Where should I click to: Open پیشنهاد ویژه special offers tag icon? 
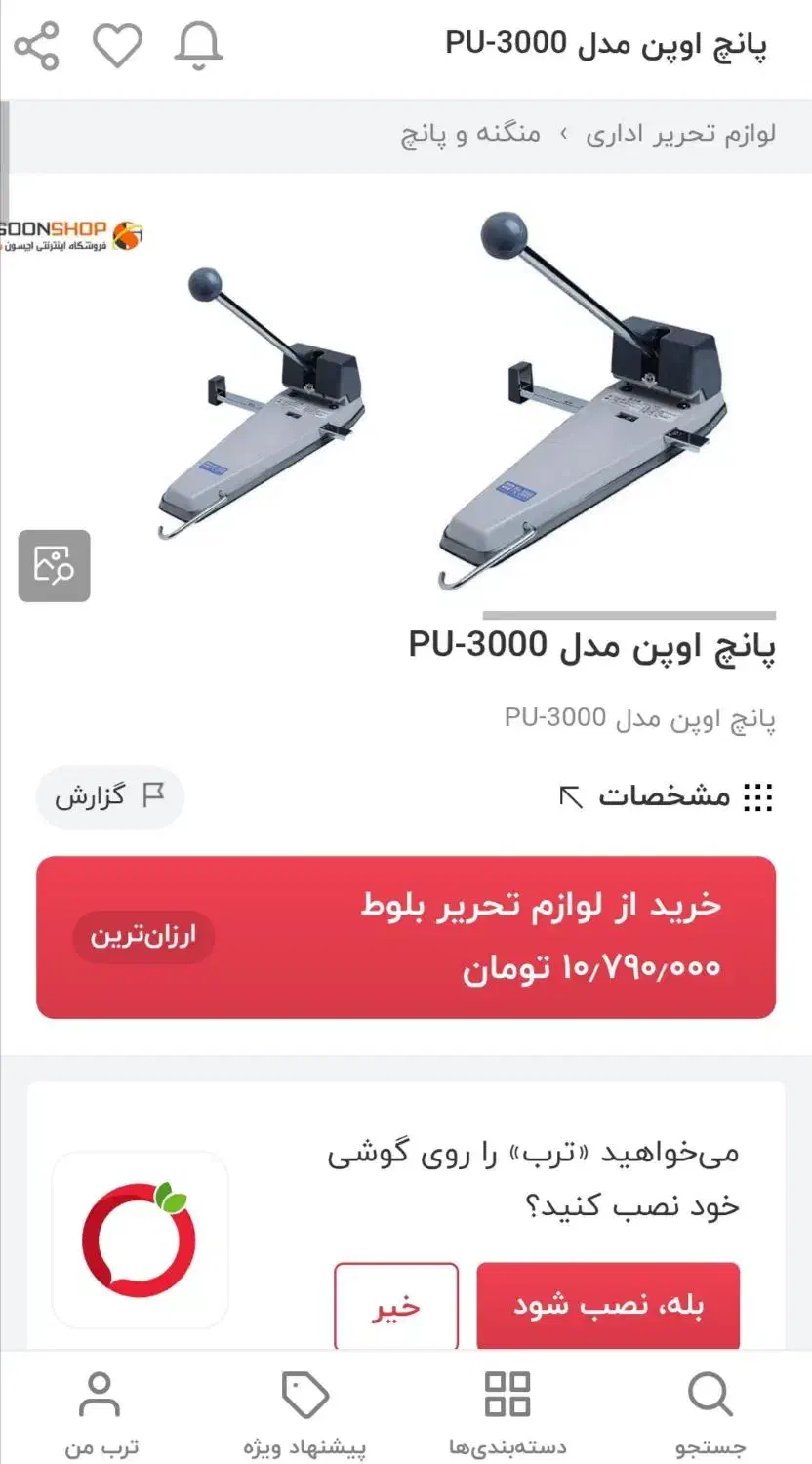(305, 1396)
